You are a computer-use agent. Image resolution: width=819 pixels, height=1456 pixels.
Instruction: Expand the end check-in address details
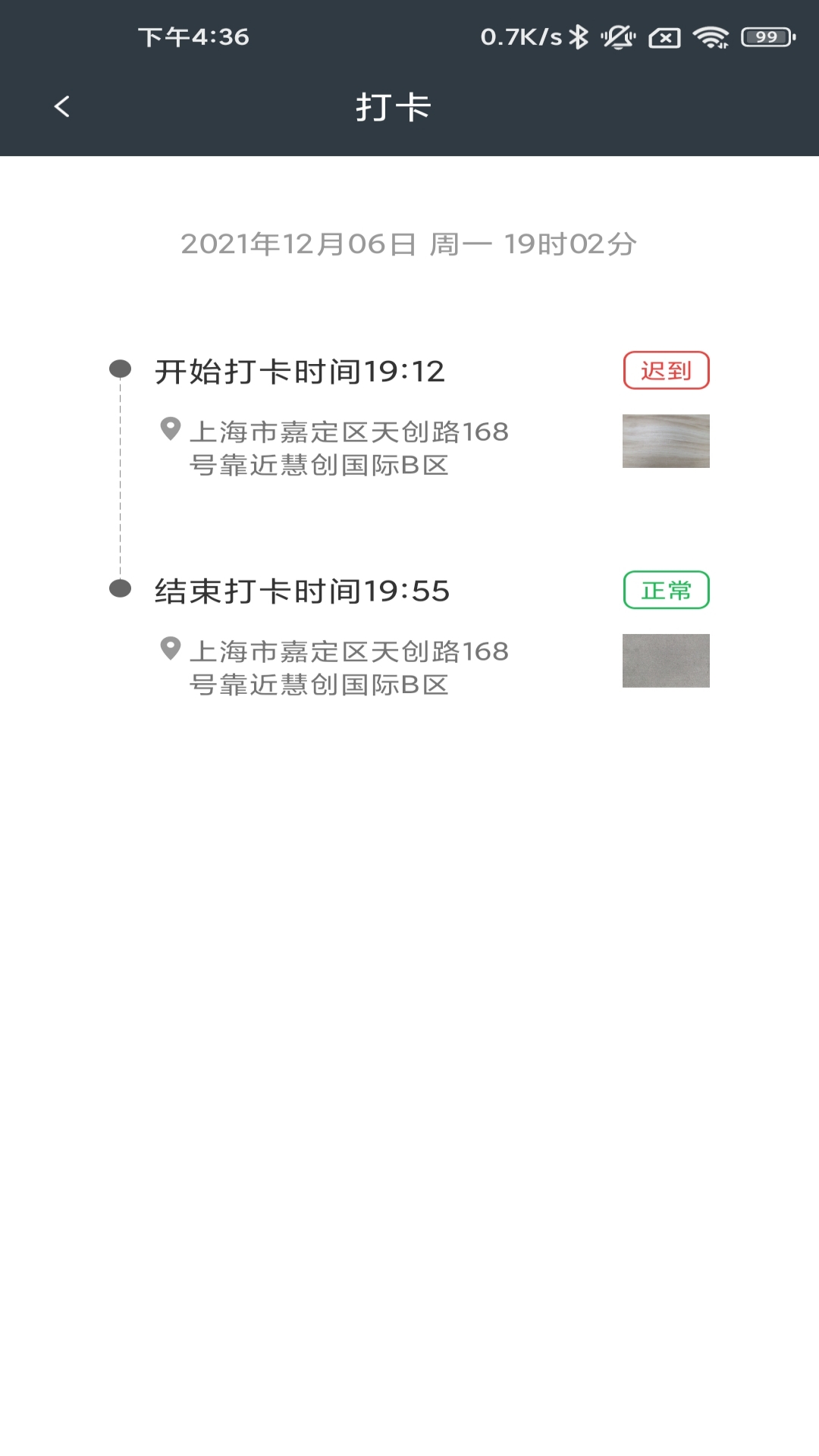point(349,667)
